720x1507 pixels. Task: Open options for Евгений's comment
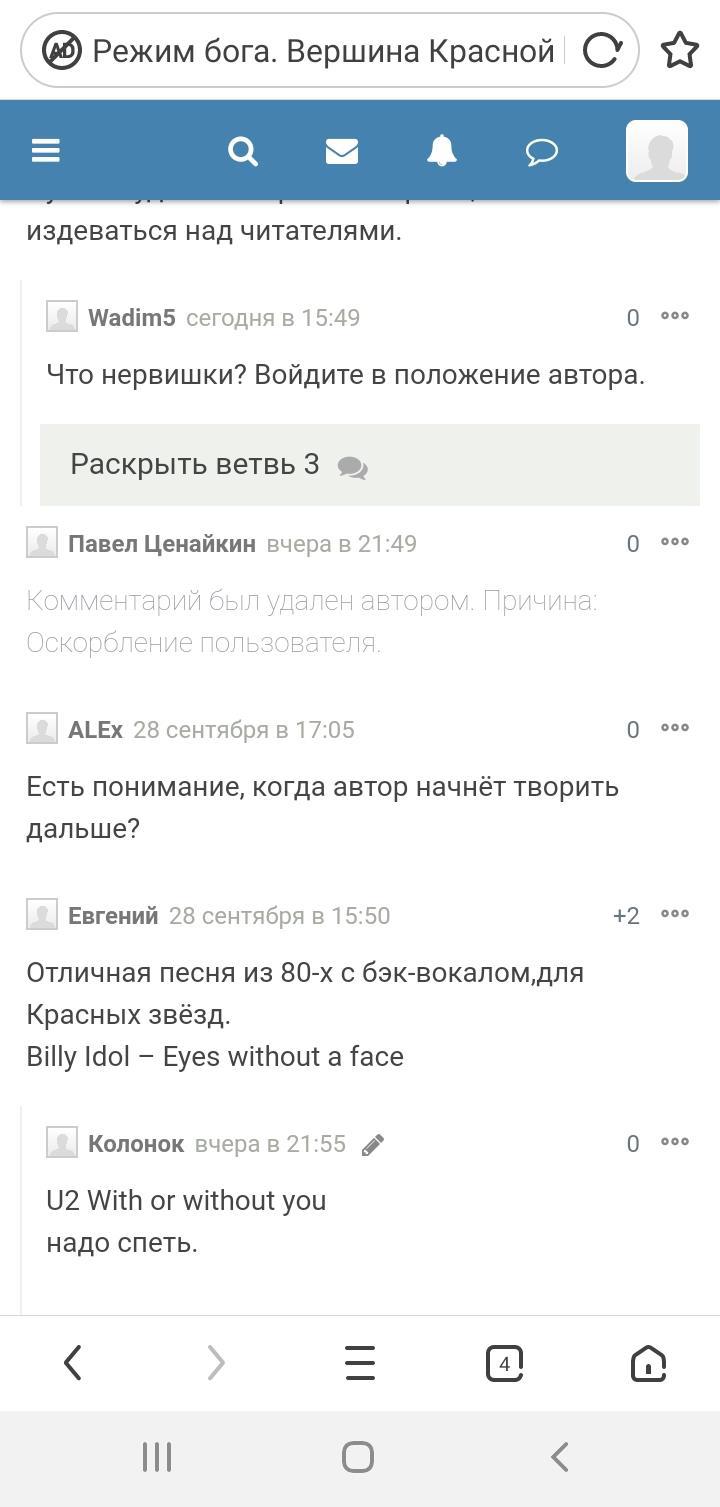pyautogui.click(x=675, y=914)
